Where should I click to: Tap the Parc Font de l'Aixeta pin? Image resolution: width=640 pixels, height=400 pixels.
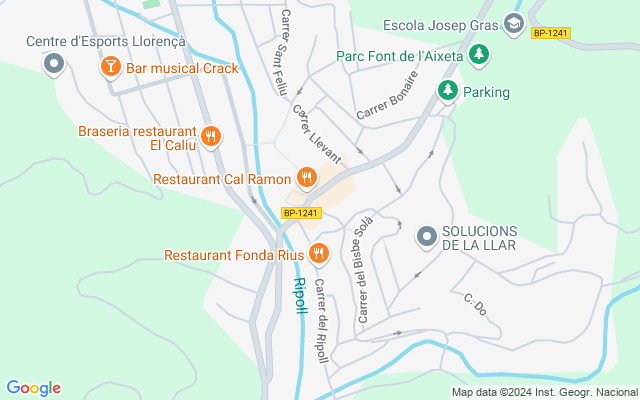pyautogui.click(x=480, y=56)
